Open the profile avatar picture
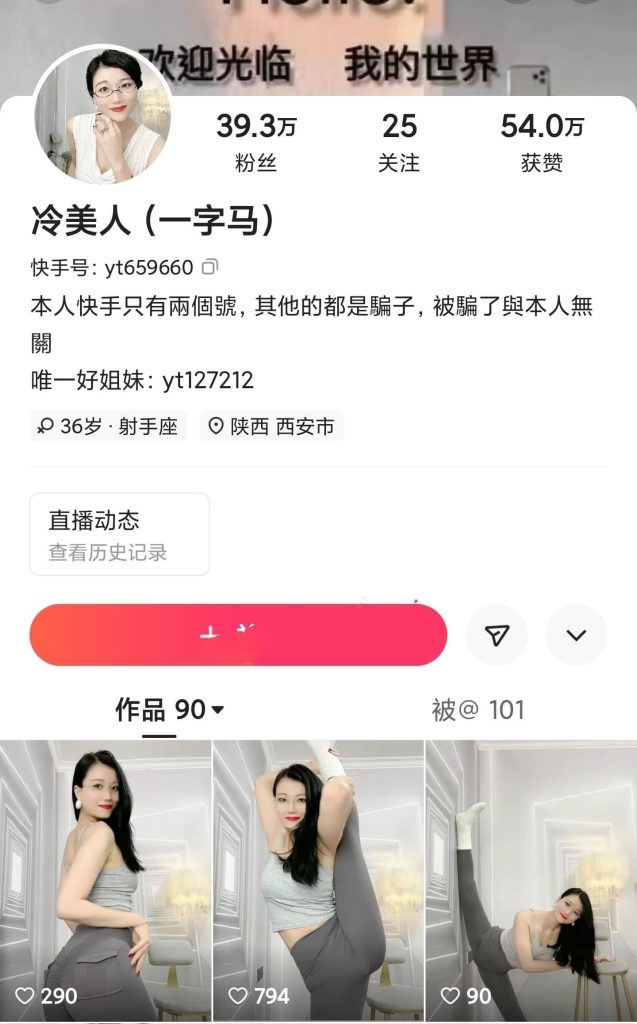The image size is (637, 1024). pos(104,119)
